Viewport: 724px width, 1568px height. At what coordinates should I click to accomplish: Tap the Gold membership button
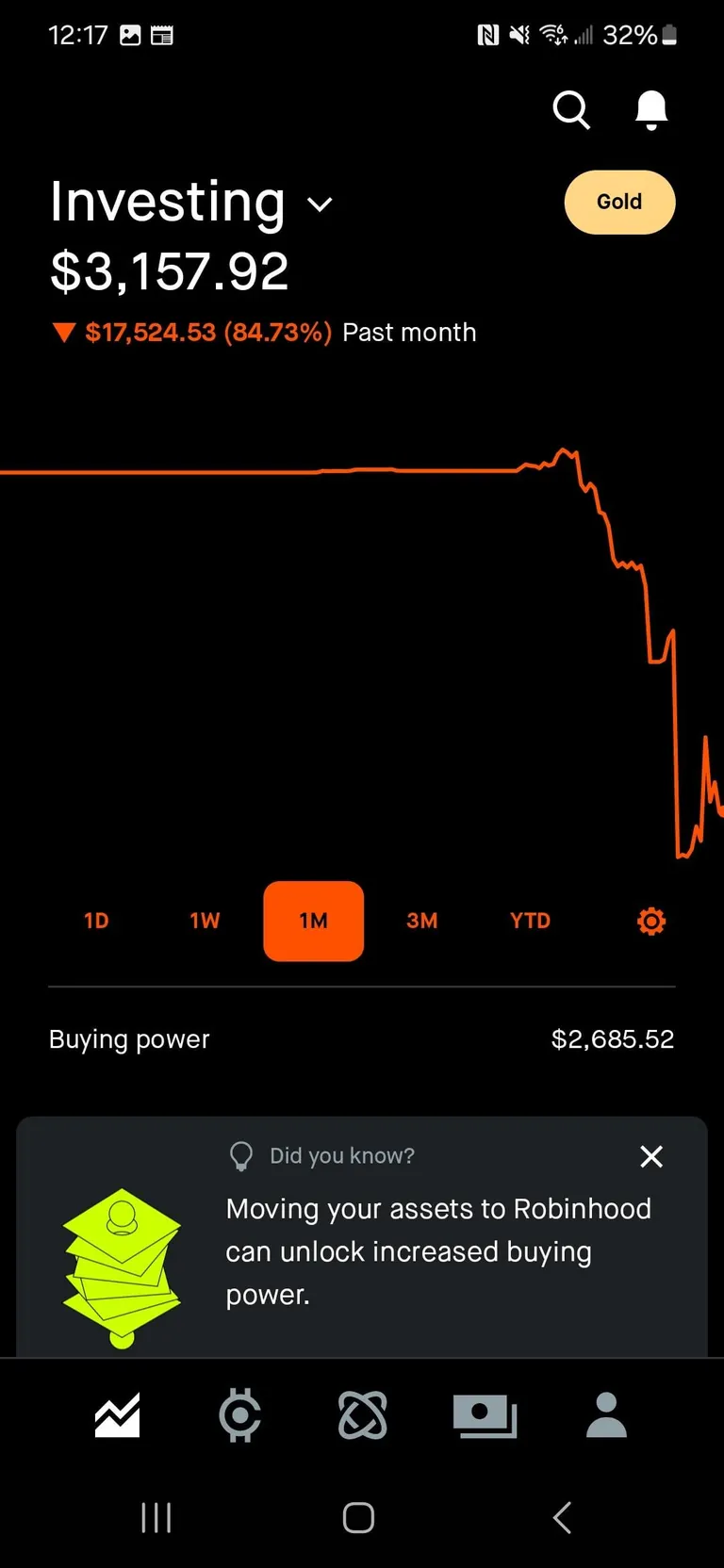point(619,202)
